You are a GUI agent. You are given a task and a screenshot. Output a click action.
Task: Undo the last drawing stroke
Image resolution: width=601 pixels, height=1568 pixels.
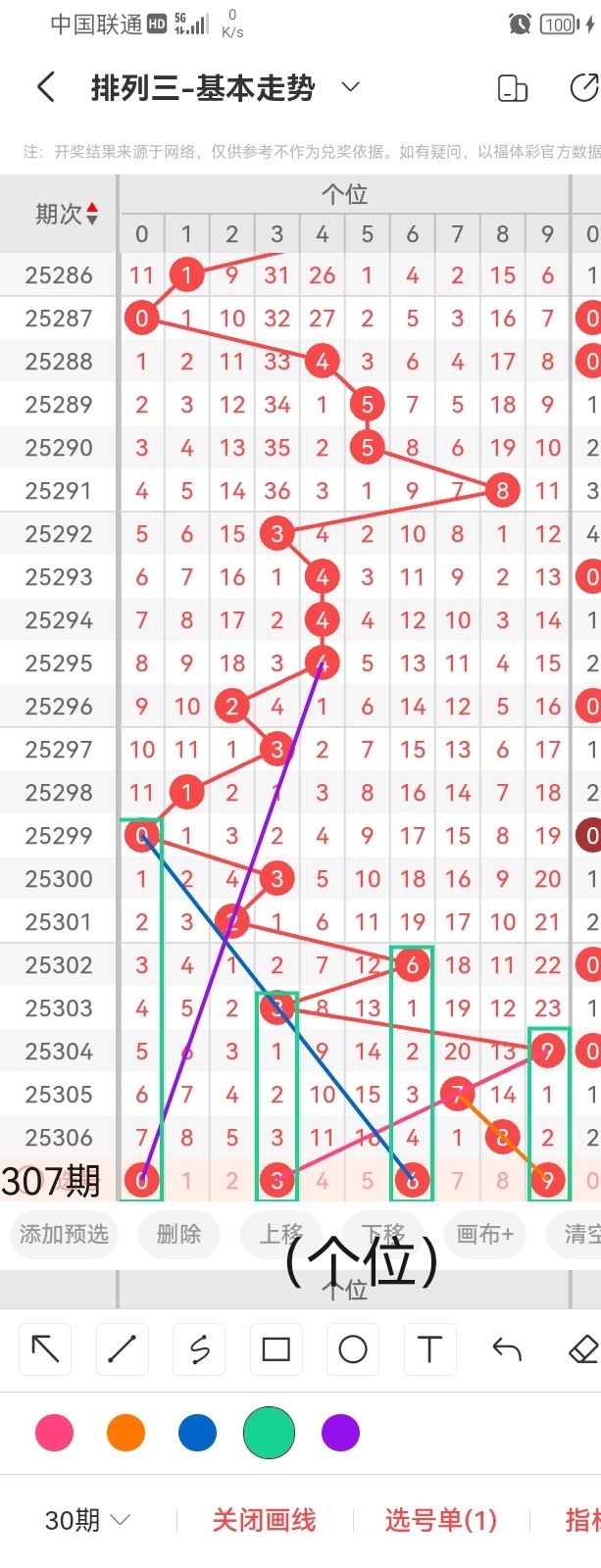tap(506, 1349)
